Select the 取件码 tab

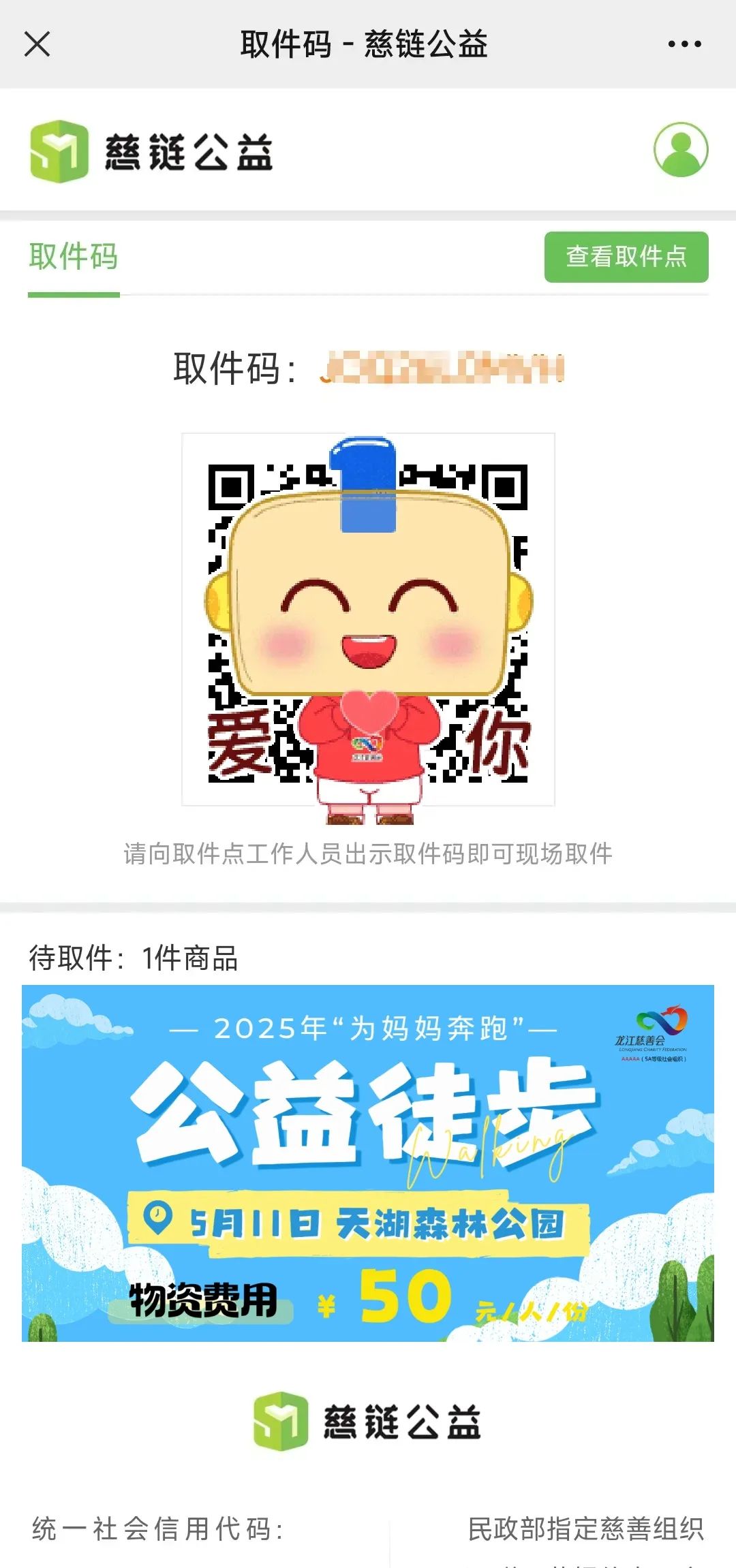74,257
